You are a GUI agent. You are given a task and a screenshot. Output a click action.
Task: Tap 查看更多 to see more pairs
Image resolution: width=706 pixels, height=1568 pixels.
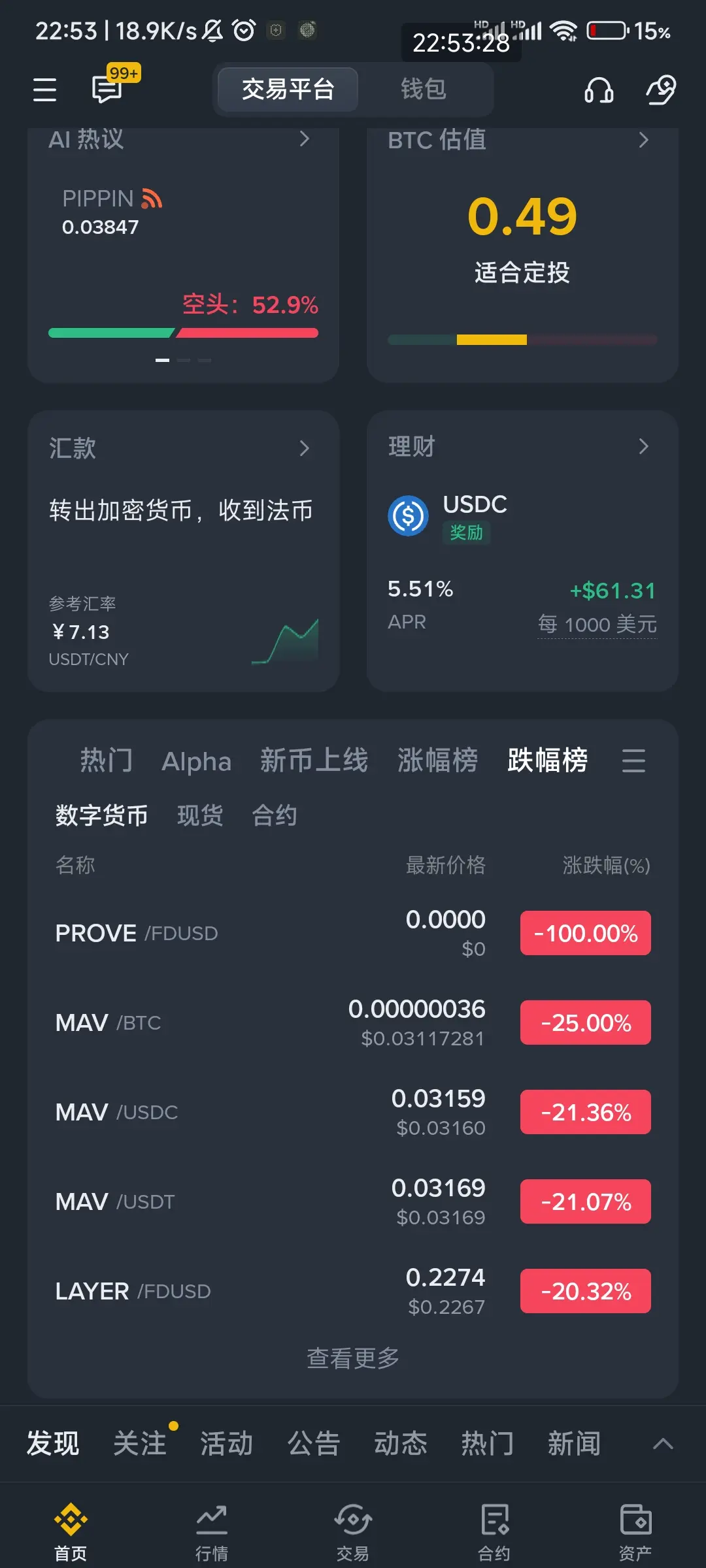[353, 1358]
